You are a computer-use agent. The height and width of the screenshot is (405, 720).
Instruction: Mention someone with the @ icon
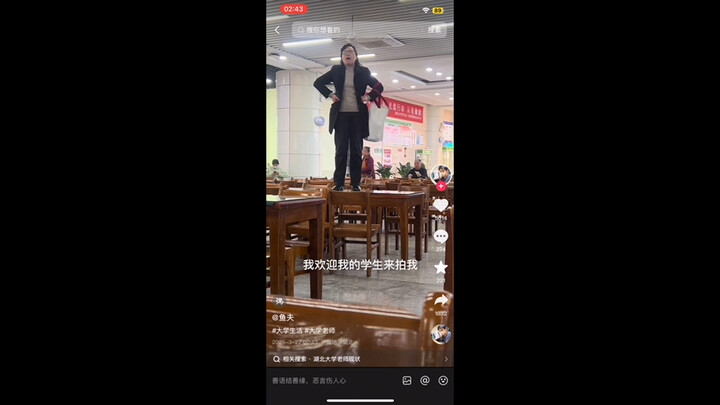pyautogui.click(x=425, y=381)
